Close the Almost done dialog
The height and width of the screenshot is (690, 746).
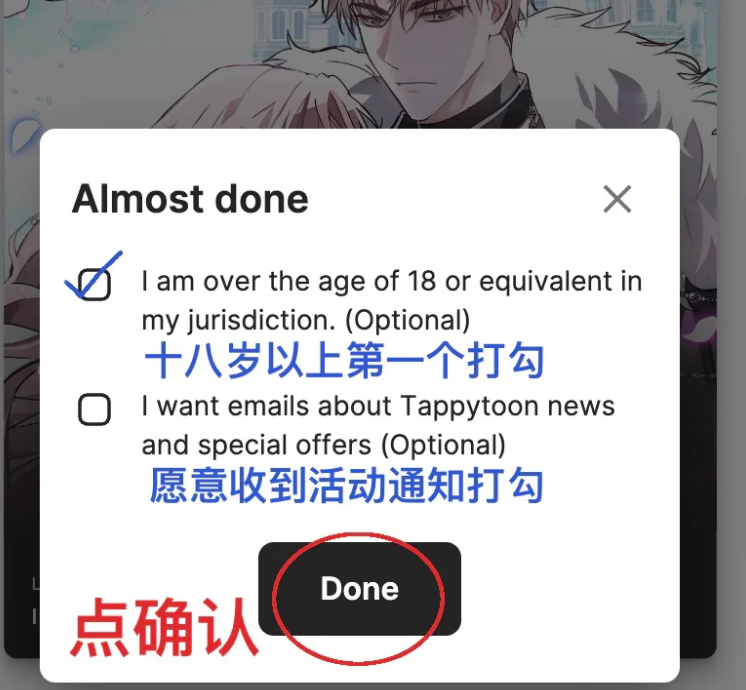[x=617, y=199]
